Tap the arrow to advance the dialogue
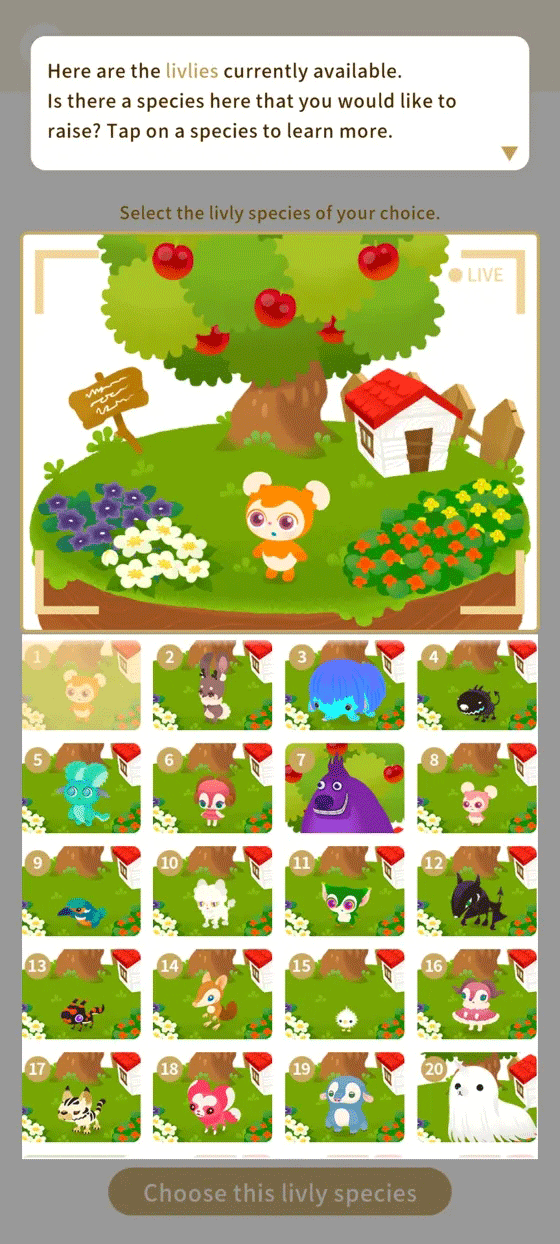Image resolution: width=560 pixels, height=1244 pixels. (510, 153)
